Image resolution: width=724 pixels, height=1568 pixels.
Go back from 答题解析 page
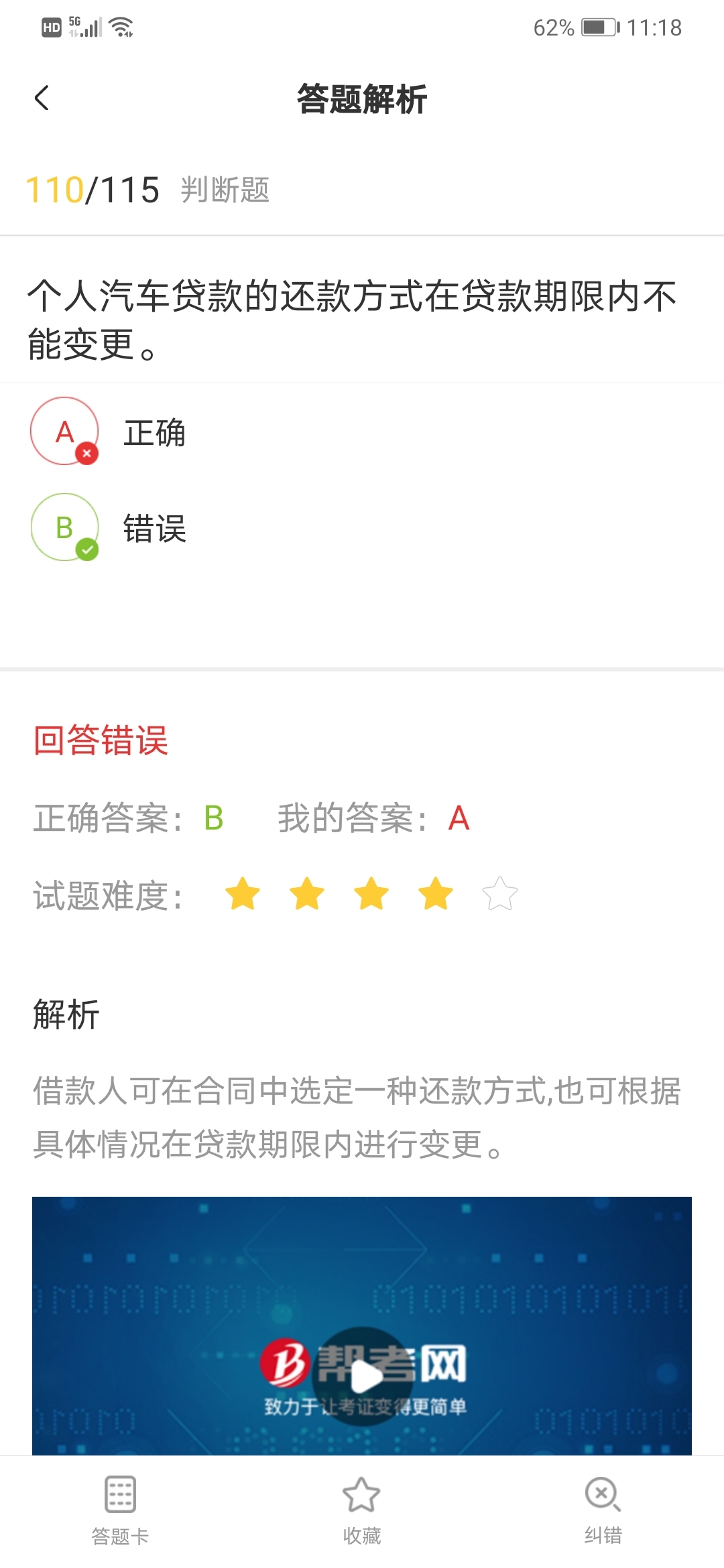coord(42,99)
